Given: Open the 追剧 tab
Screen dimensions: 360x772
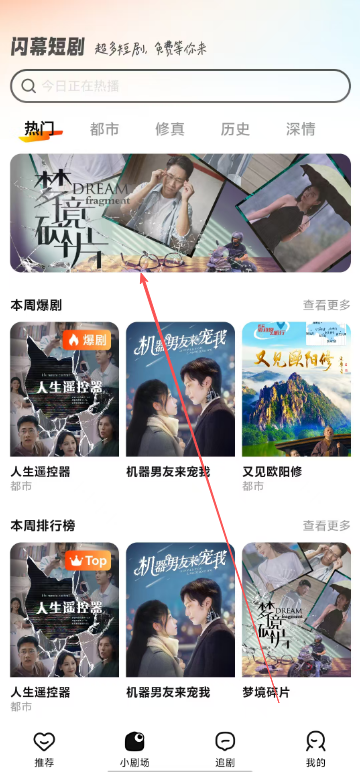Looking at the screenshot, I should click(x=225, y=749).
